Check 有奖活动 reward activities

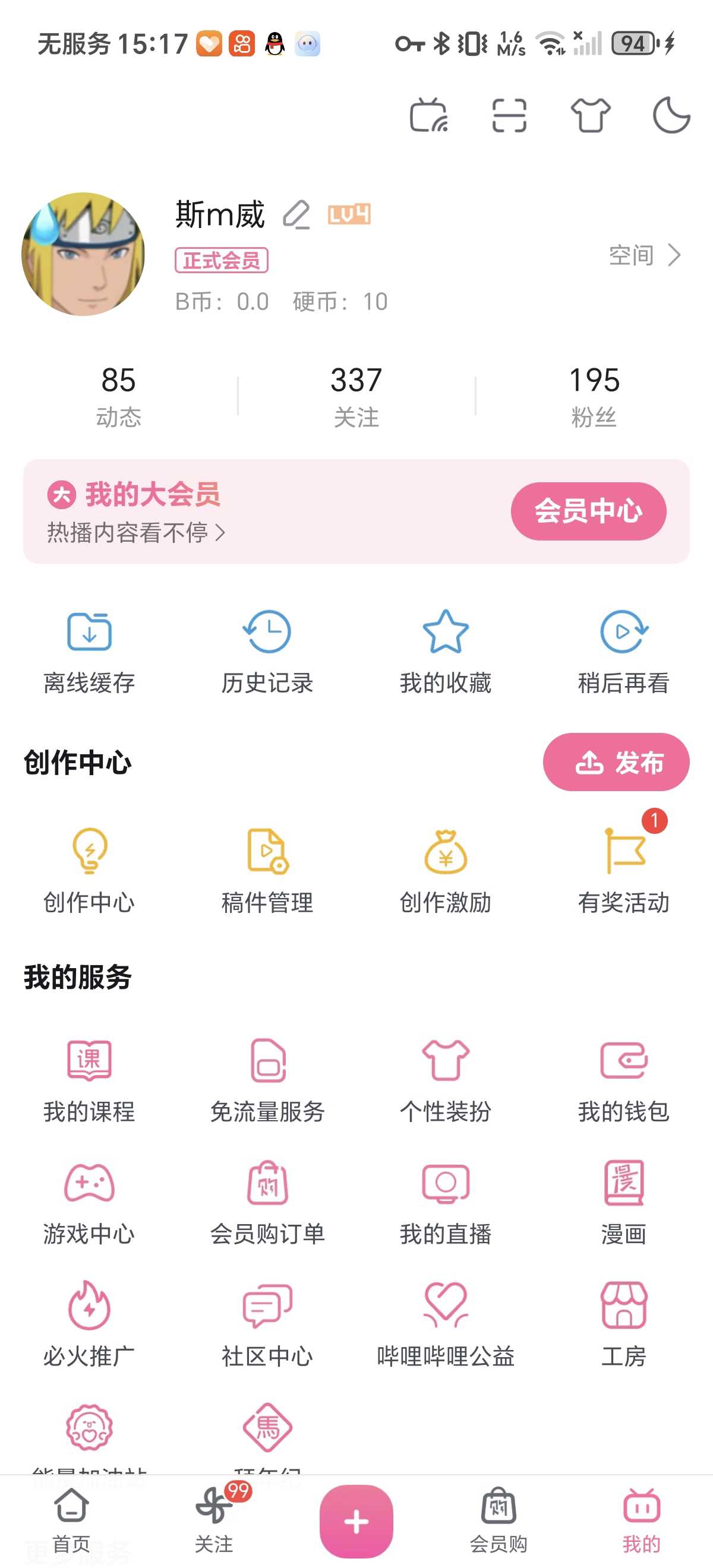623,871
